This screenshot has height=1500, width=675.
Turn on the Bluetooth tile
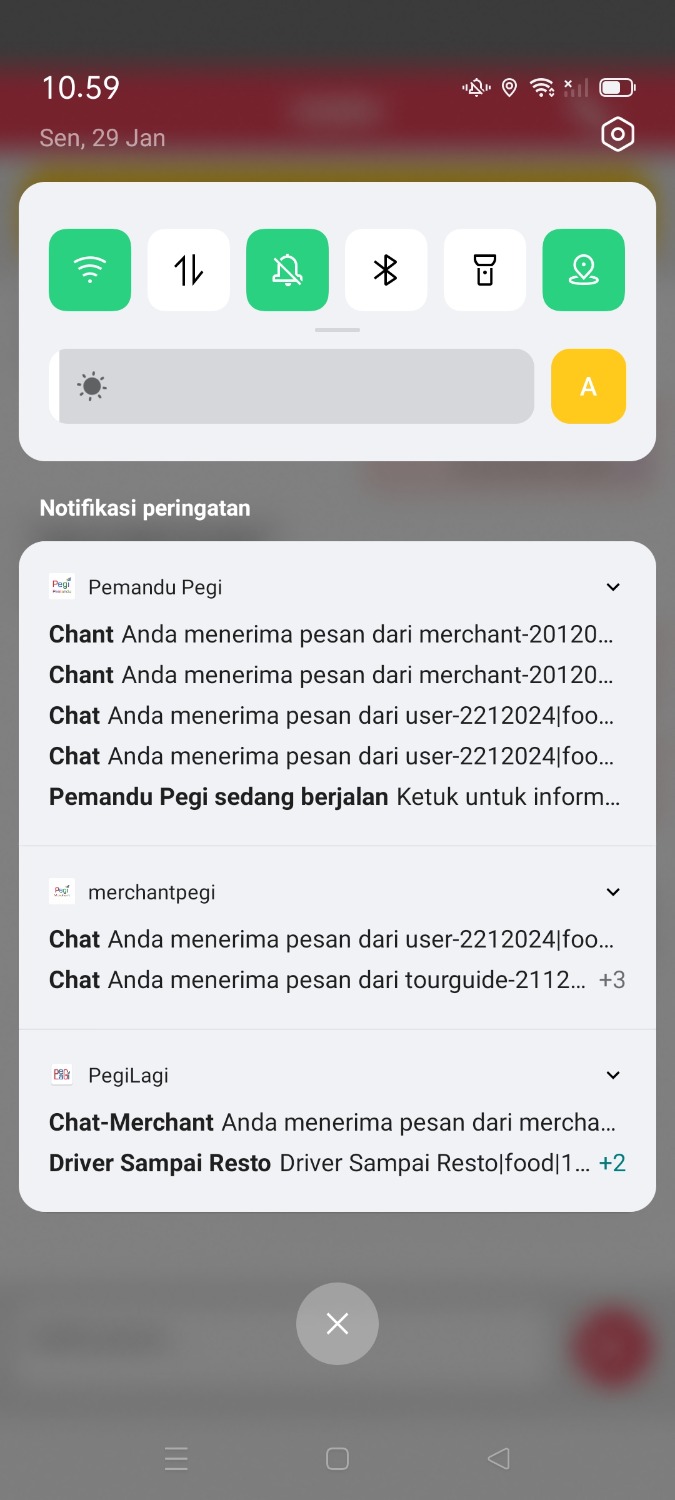click(x=386, y=270)
